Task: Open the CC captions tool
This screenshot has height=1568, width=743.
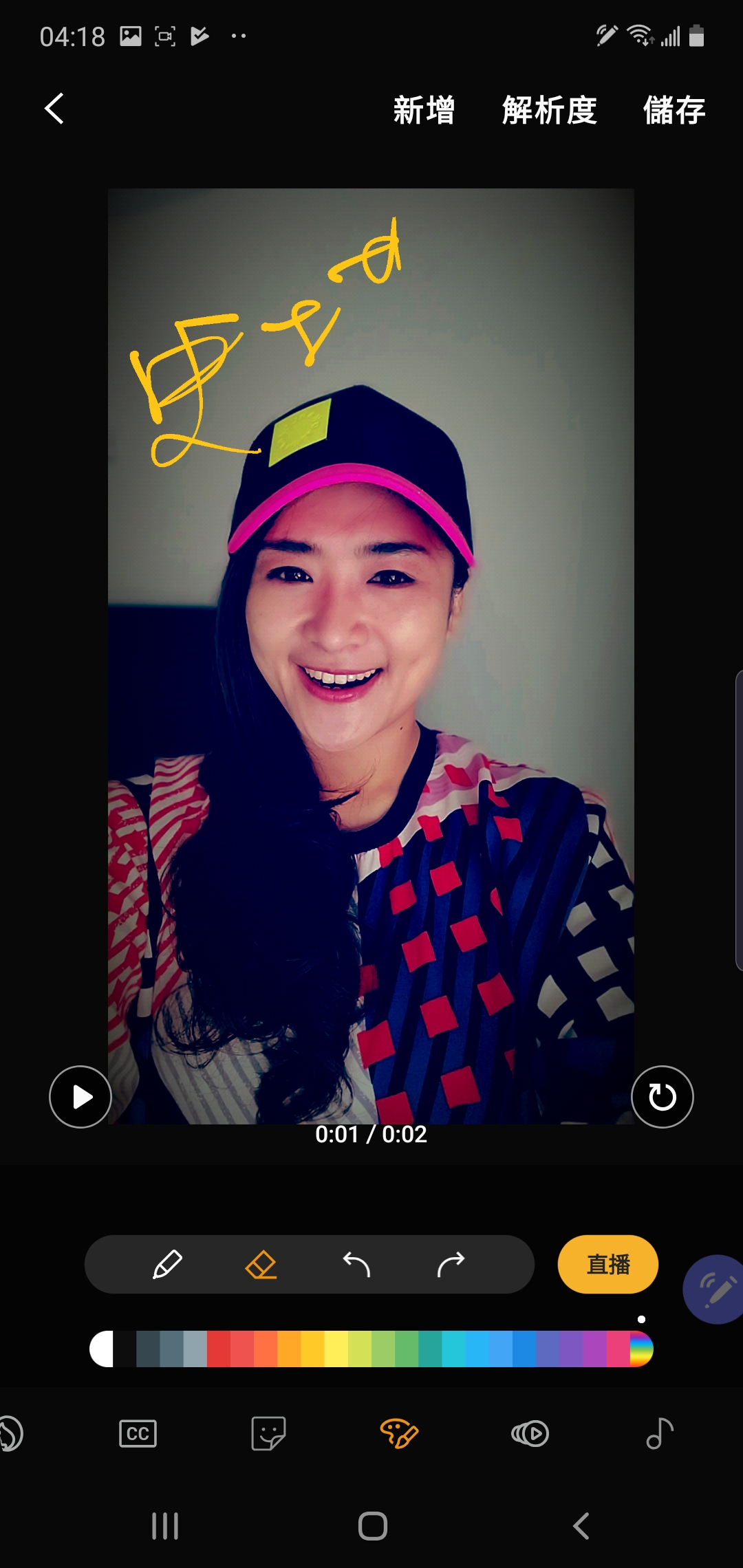Action: 138,1434
